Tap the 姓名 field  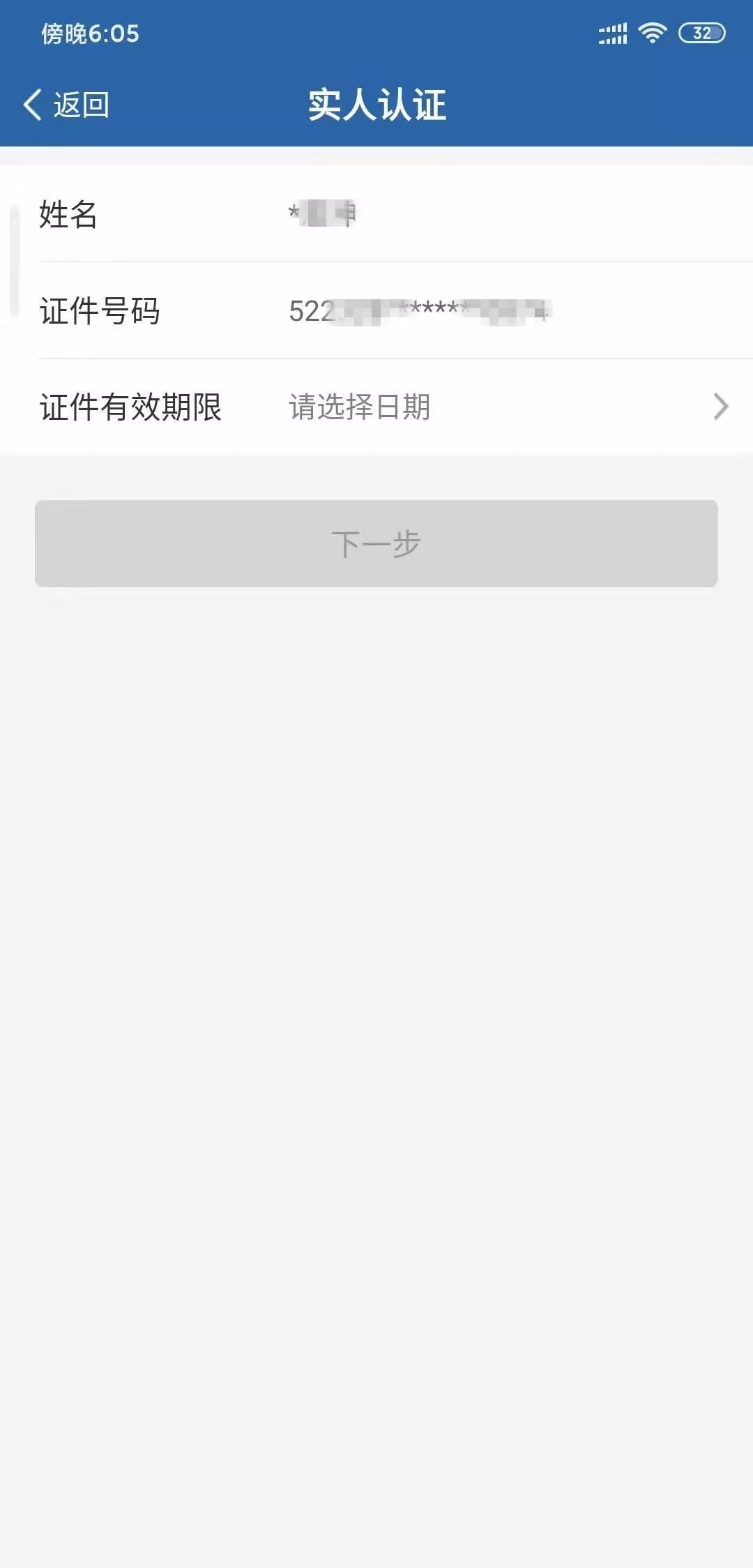(376, 213)
